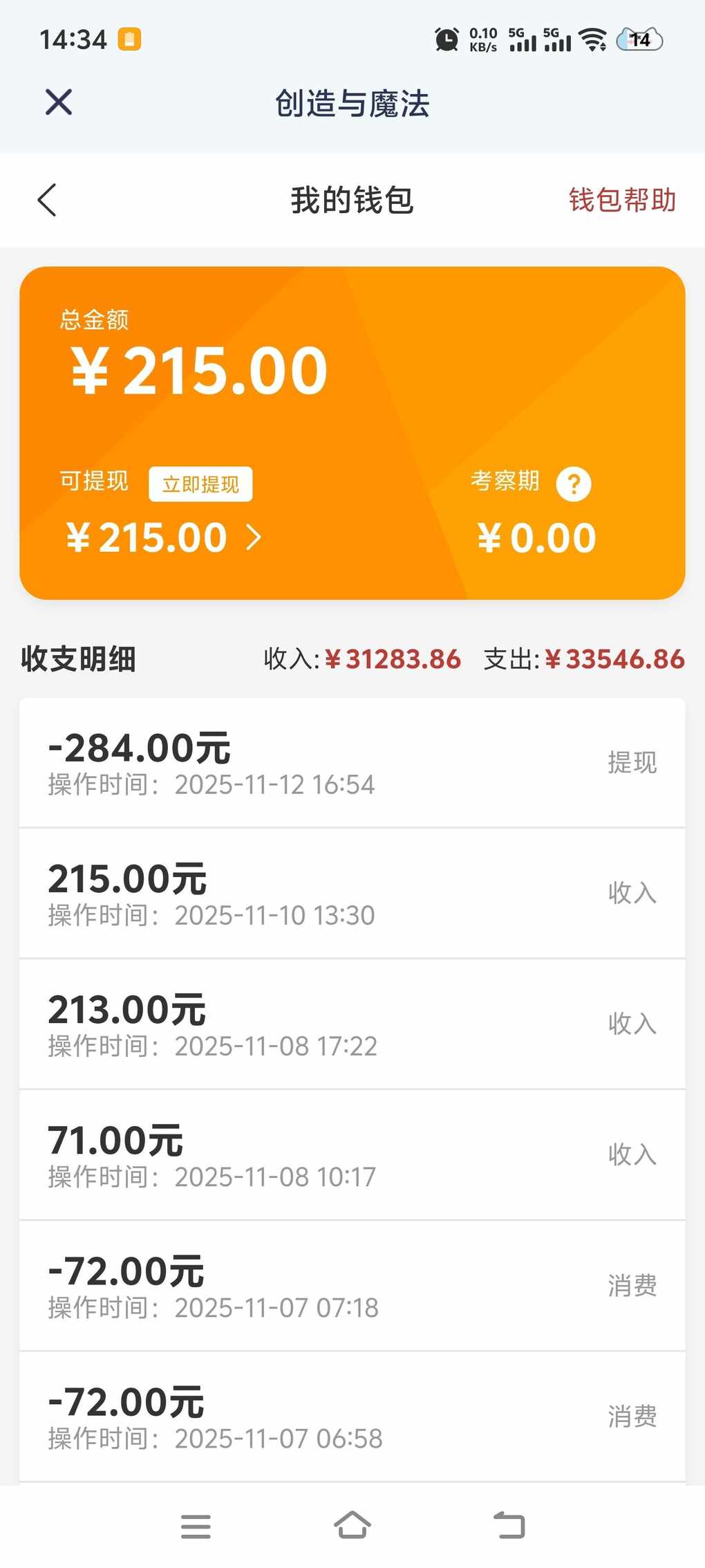
Task: Open 钱包帮助 link
Action: click(x=622, y=200)
